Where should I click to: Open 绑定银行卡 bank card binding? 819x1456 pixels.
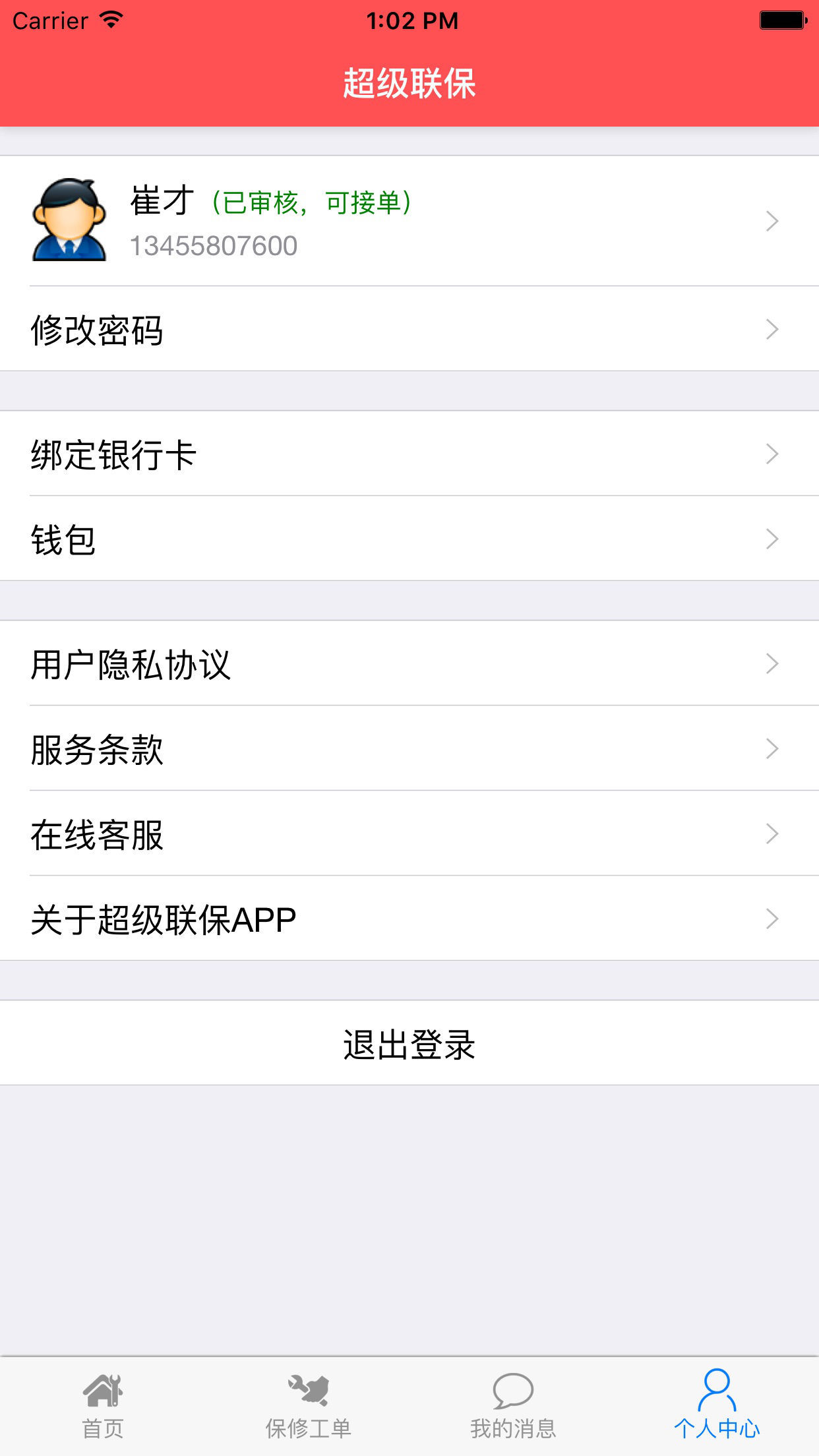click(409, 454)
